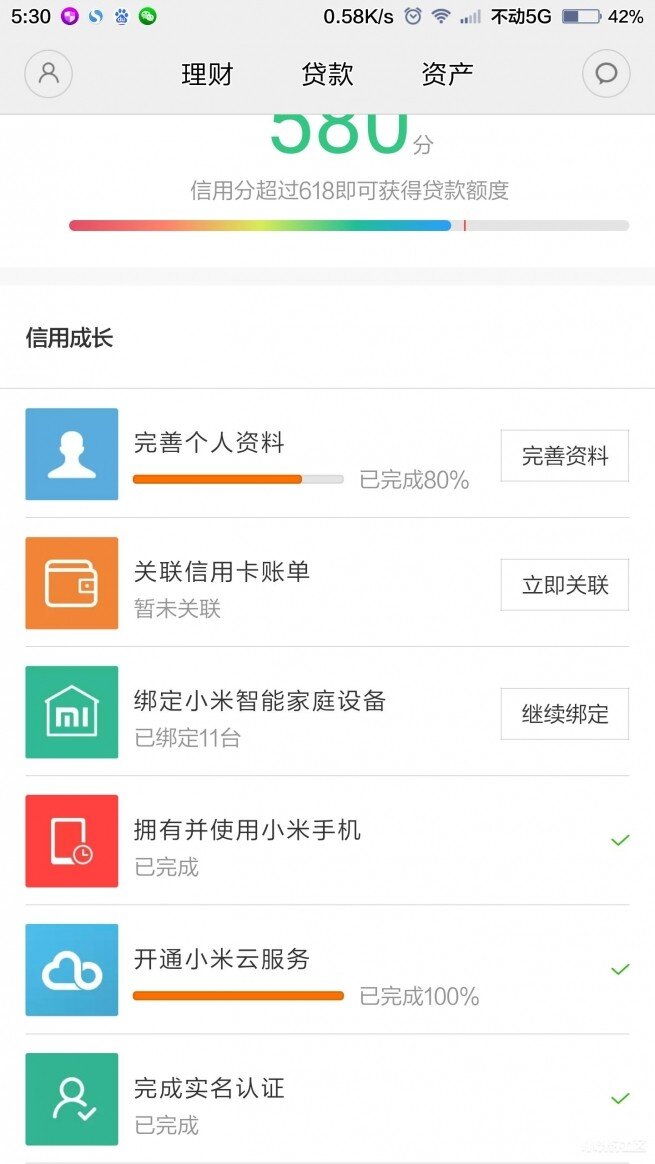Switch to the 贷款 tab

tap(327, 74)
